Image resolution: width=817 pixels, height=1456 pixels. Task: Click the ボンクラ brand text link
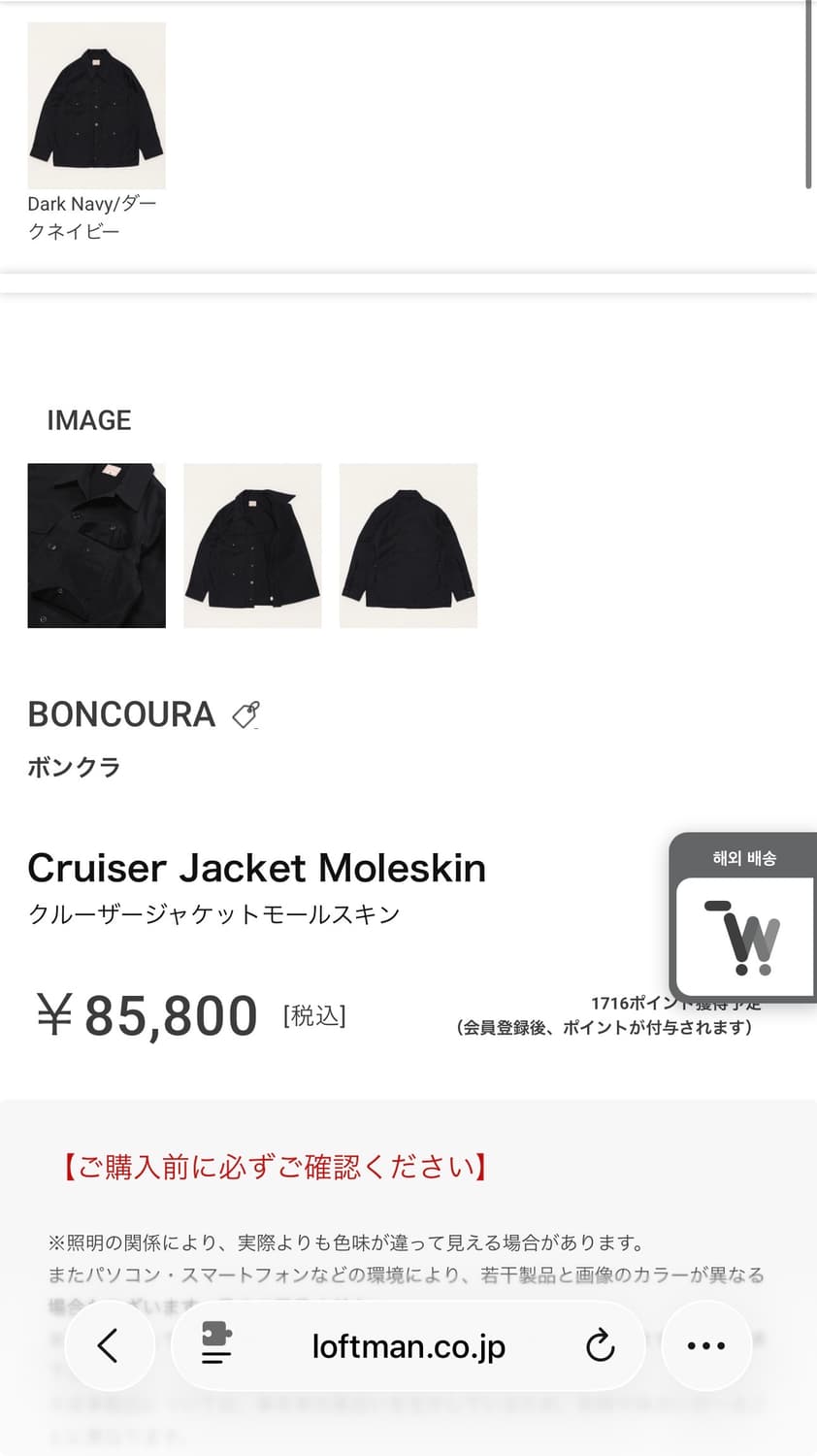point(74,767)
